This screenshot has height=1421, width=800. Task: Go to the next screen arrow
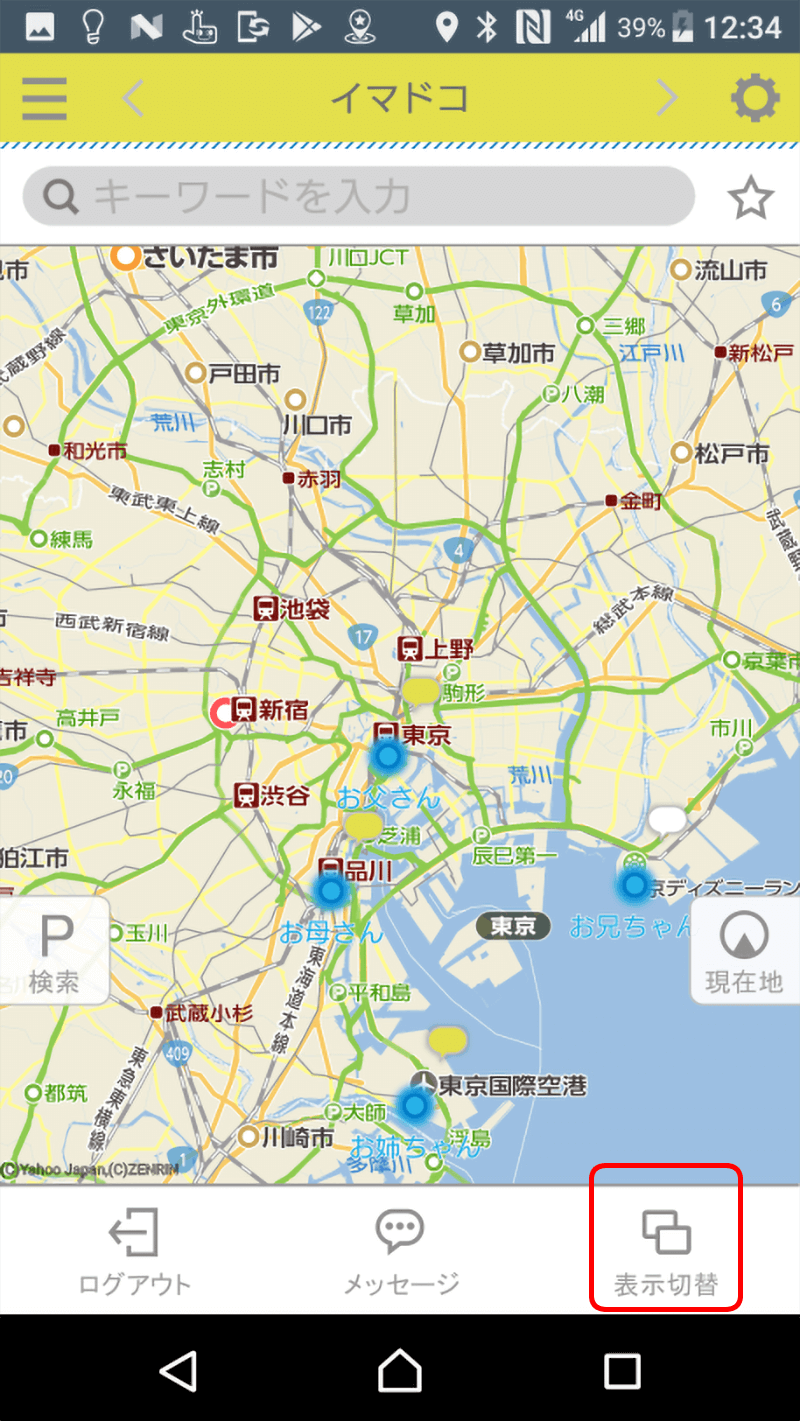tap(667, 98)
